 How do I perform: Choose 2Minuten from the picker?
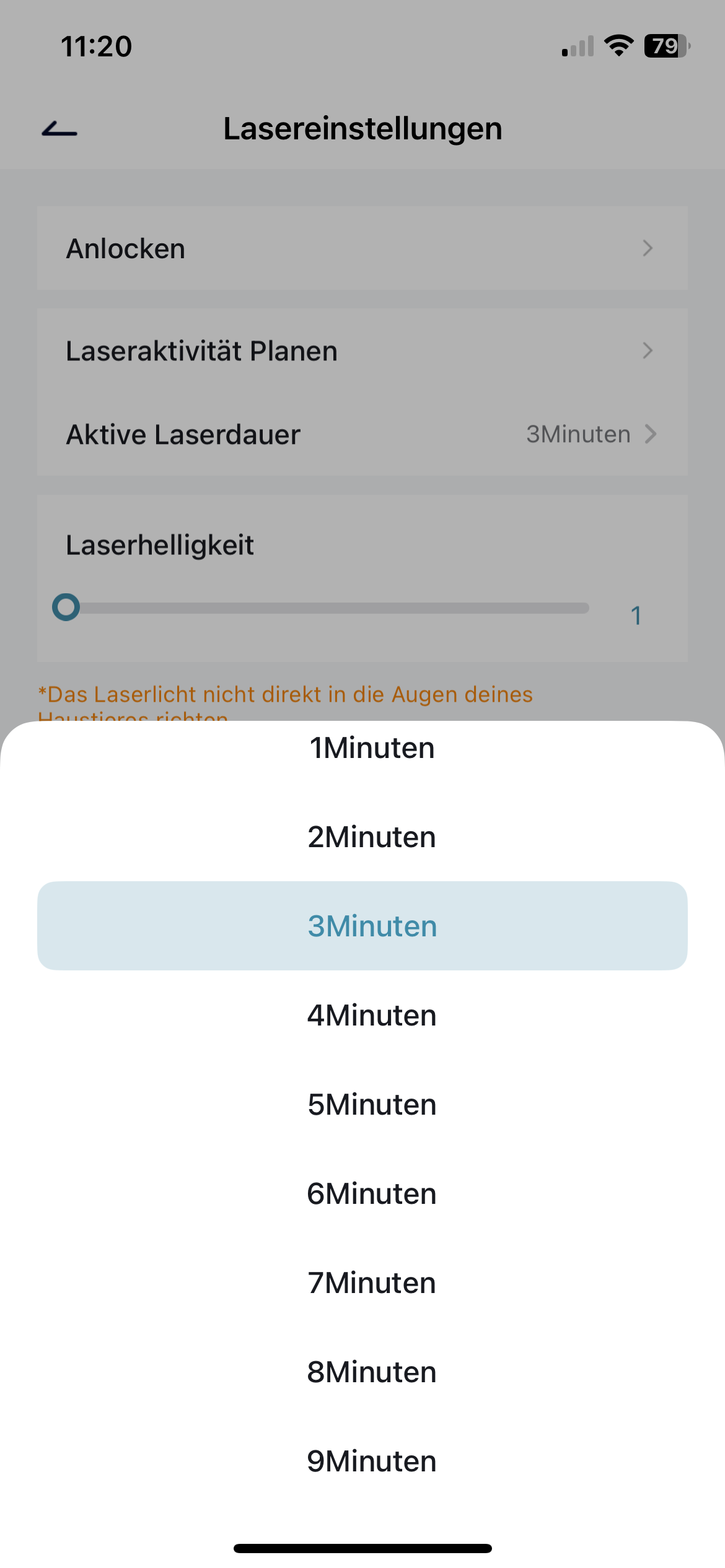(x=372, y=837)
